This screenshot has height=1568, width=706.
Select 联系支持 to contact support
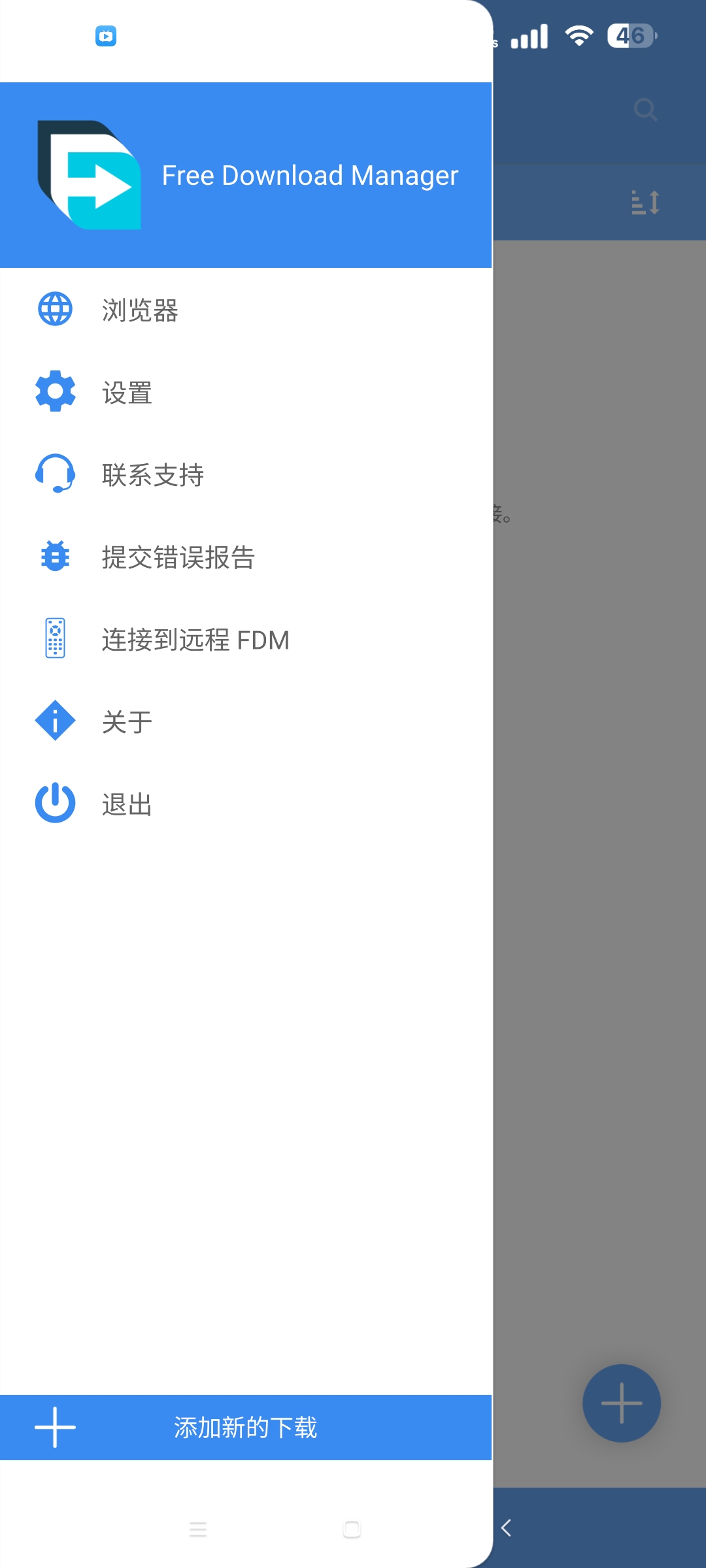pos(153,475)
